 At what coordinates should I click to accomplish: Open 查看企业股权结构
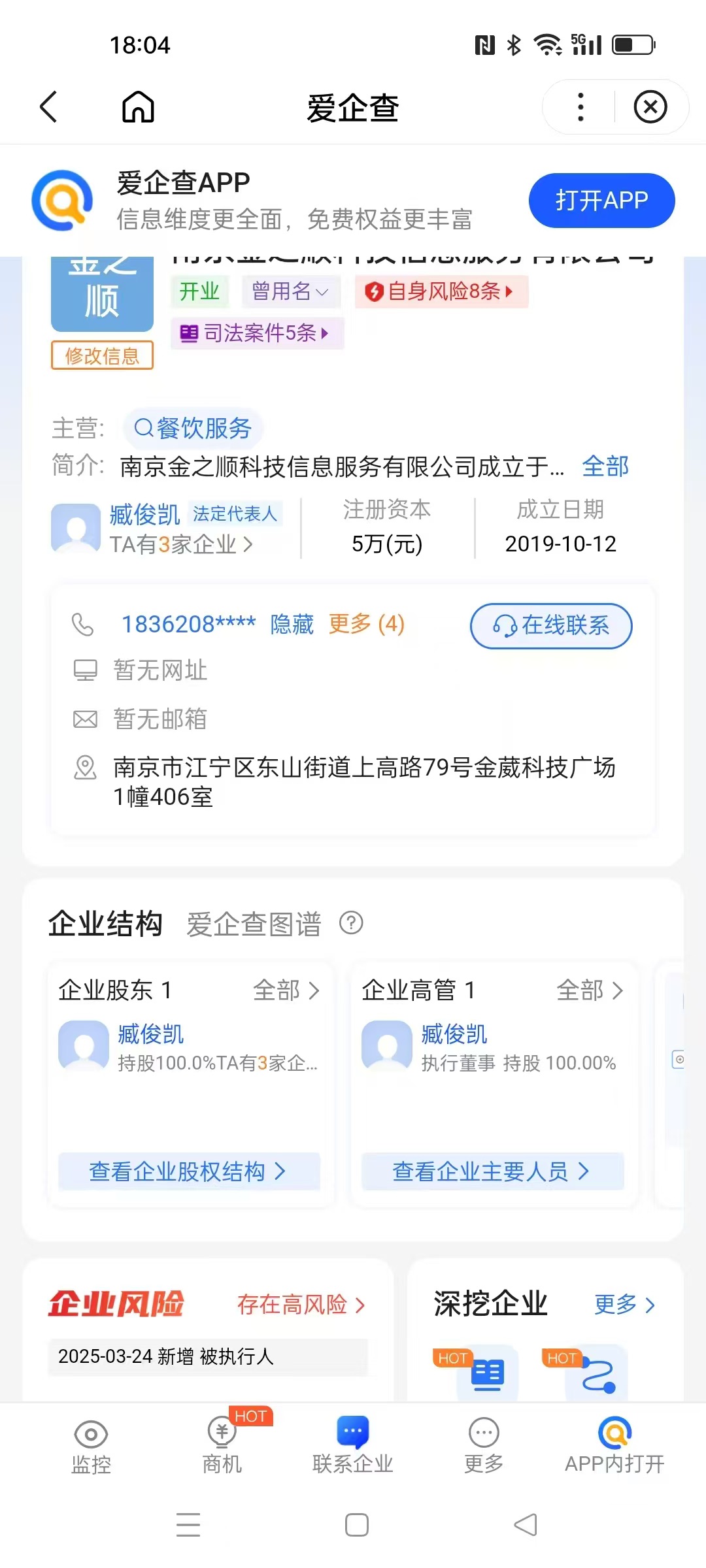[x=189, y=1171]
